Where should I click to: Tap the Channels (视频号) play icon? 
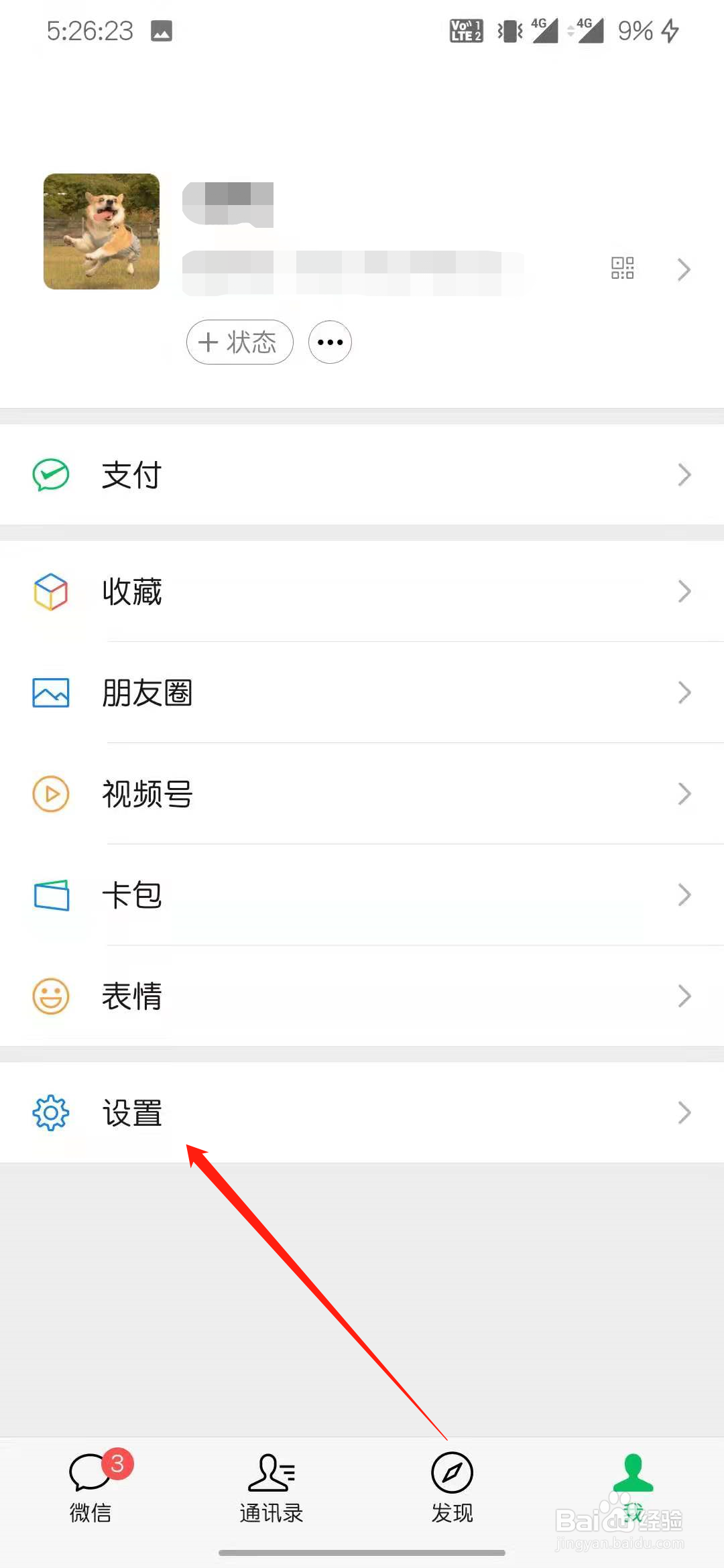click(50, 794)
